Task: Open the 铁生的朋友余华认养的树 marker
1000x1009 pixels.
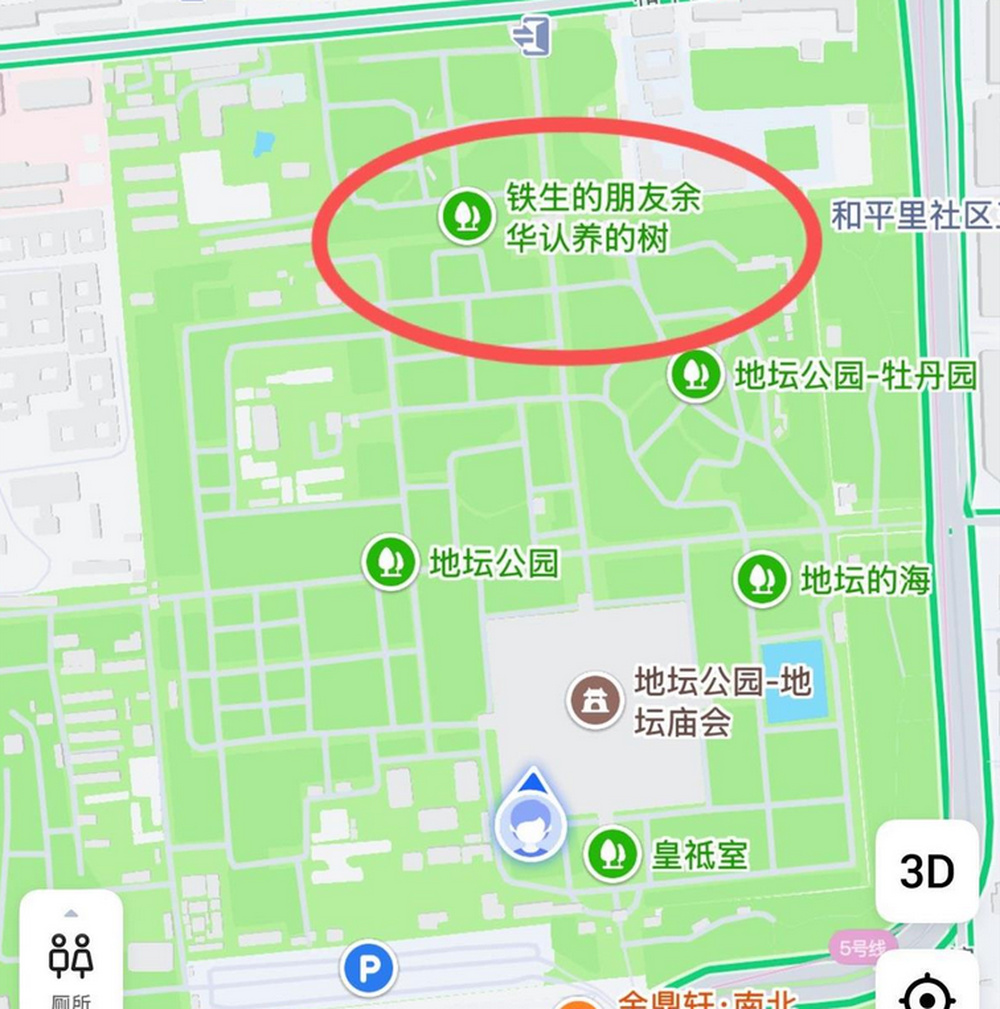Action: click(465, 215)
